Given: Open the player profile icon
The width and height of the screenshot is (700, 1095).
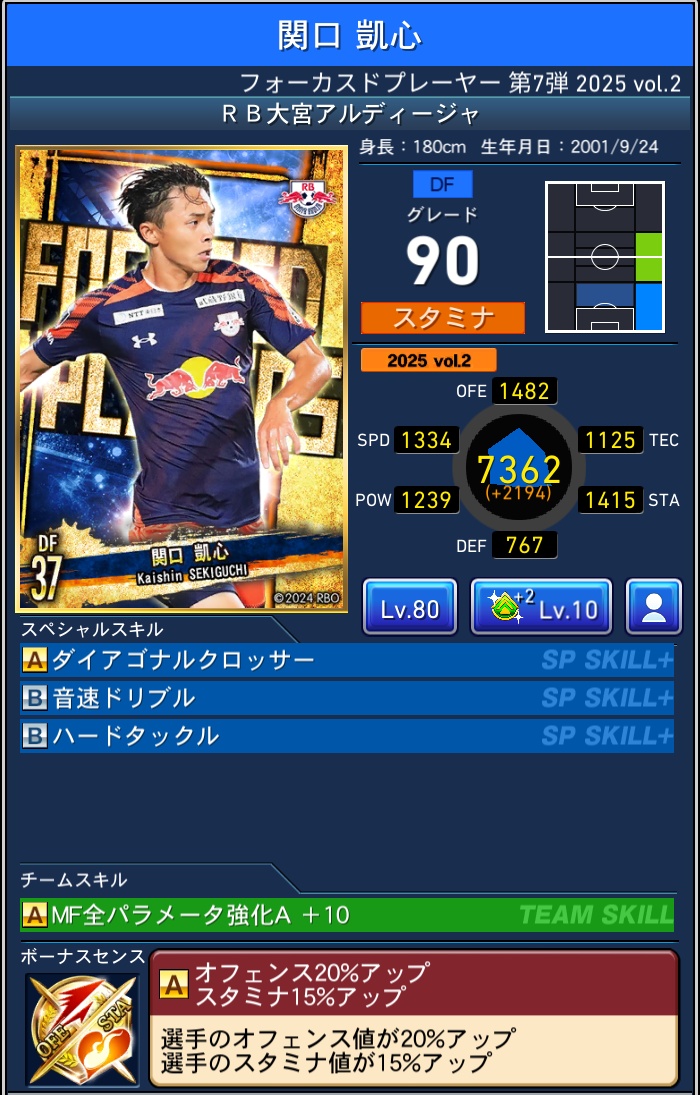Looking at the screenshot, I should [654, 607].
